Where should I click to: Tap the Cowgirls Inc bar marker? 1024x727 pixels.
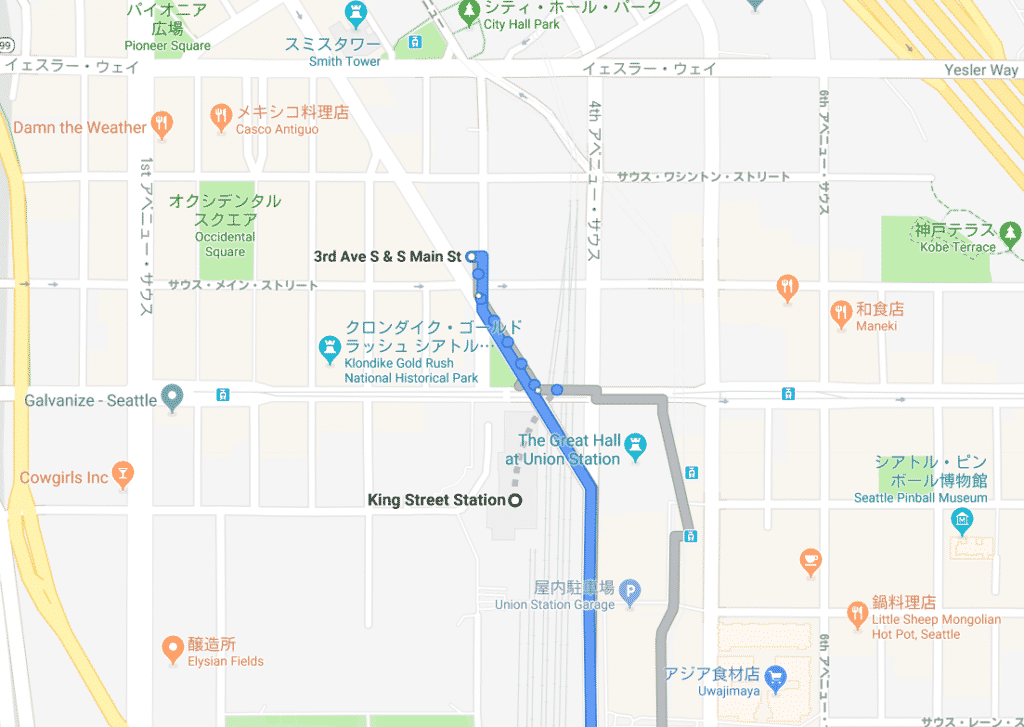coord(122,474)
